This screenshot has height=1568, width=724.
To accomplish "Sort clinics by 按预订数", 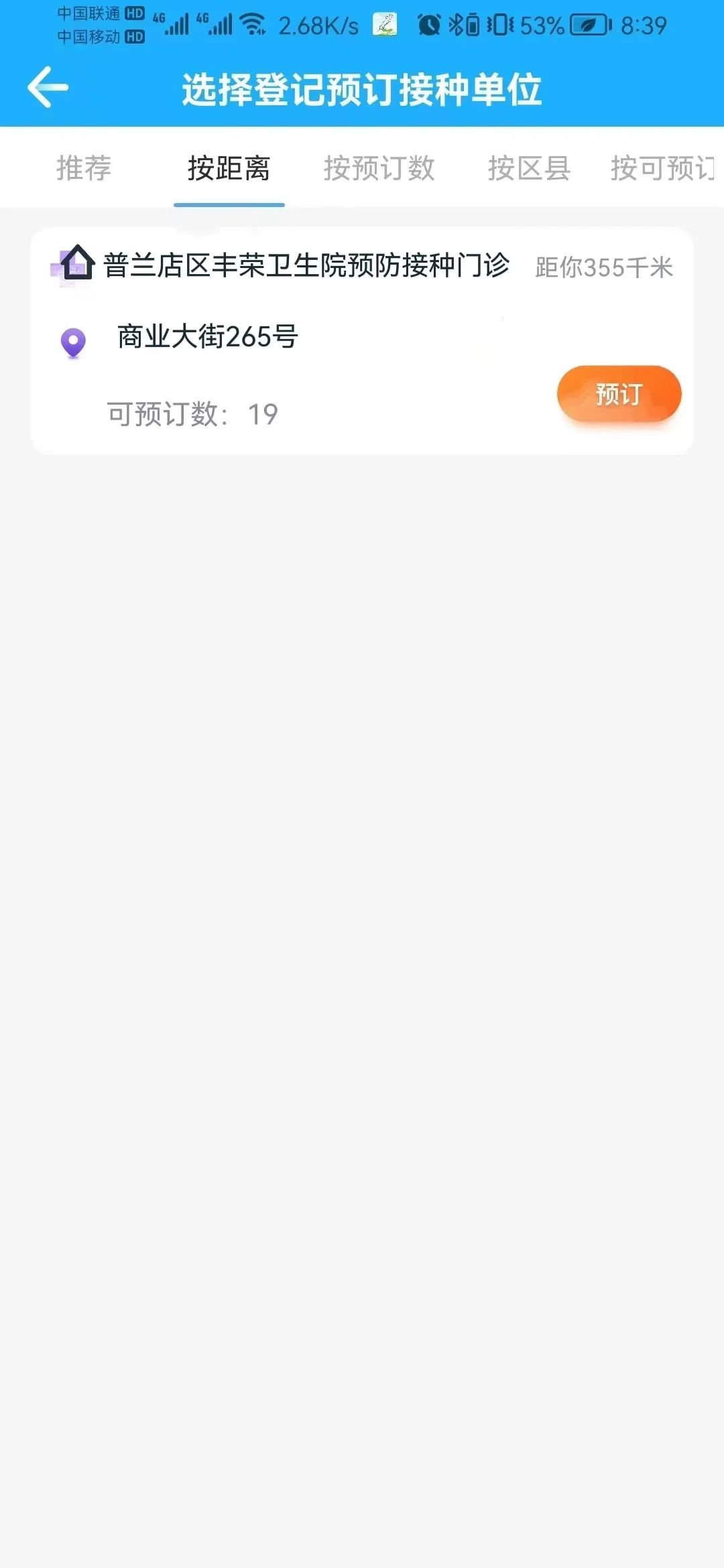I will tap(379, 168).
